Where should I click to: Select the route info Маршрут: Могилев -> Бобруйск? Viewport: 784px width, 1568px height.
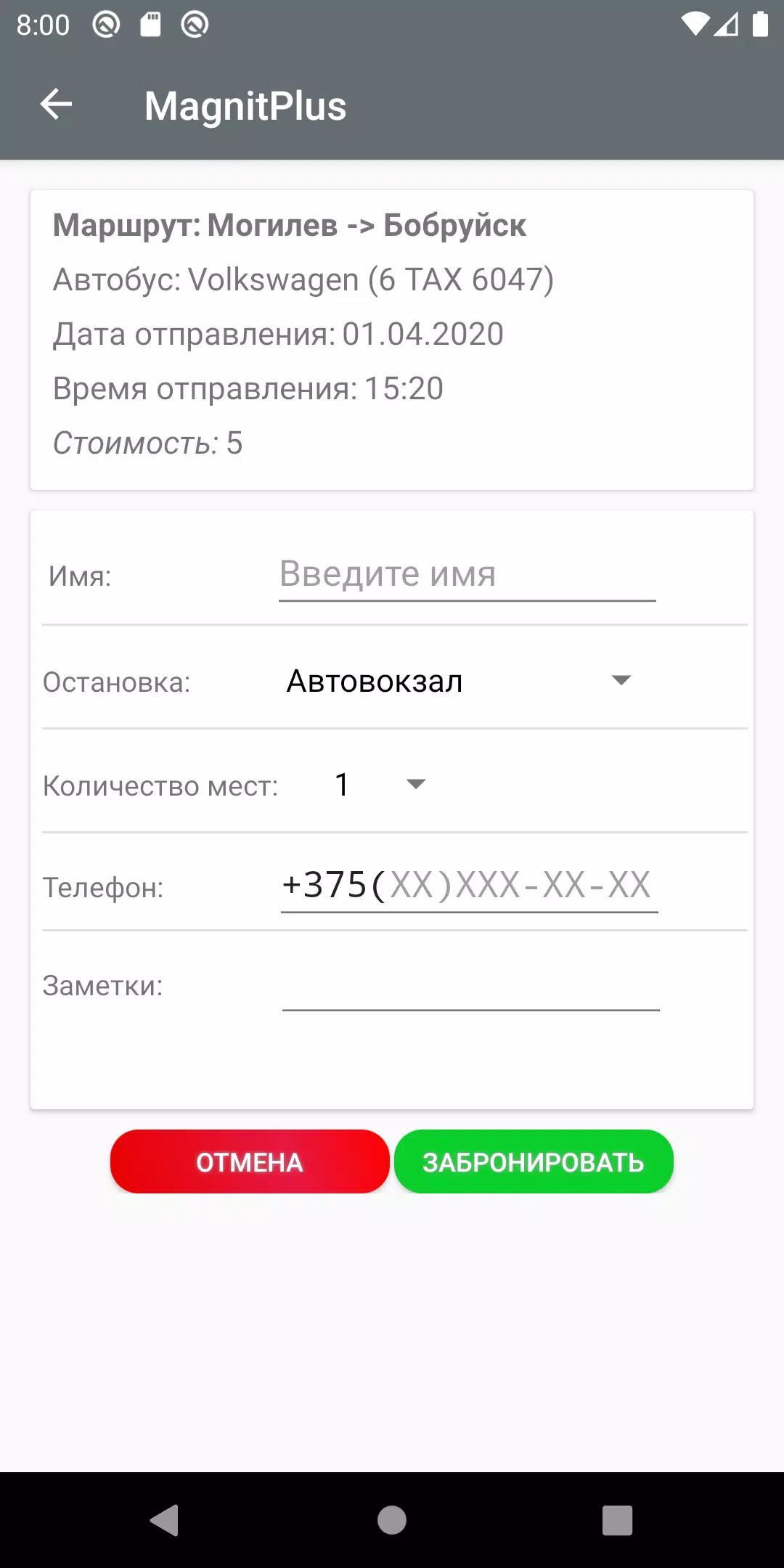(x=290, y=224)
